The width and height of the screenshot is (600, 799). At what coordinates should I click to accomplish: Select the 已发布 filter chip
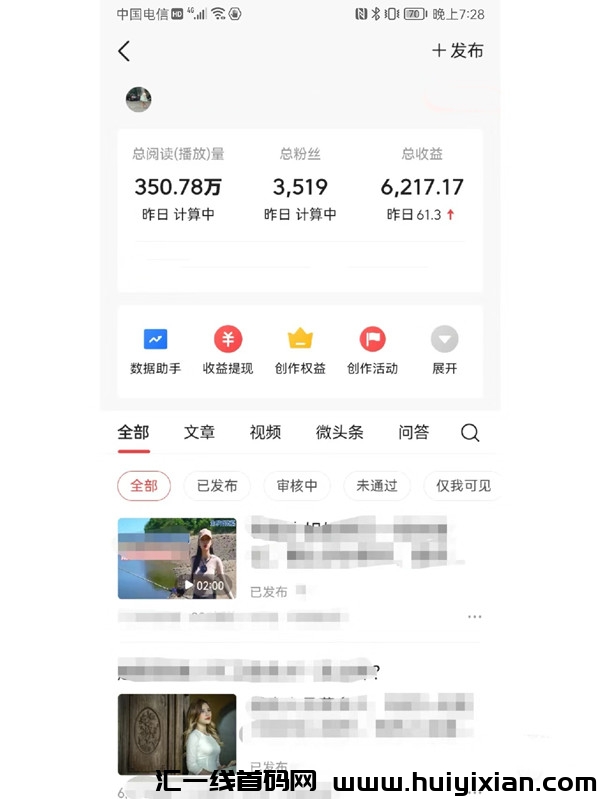pyautogui.click(x=217, y=486)
